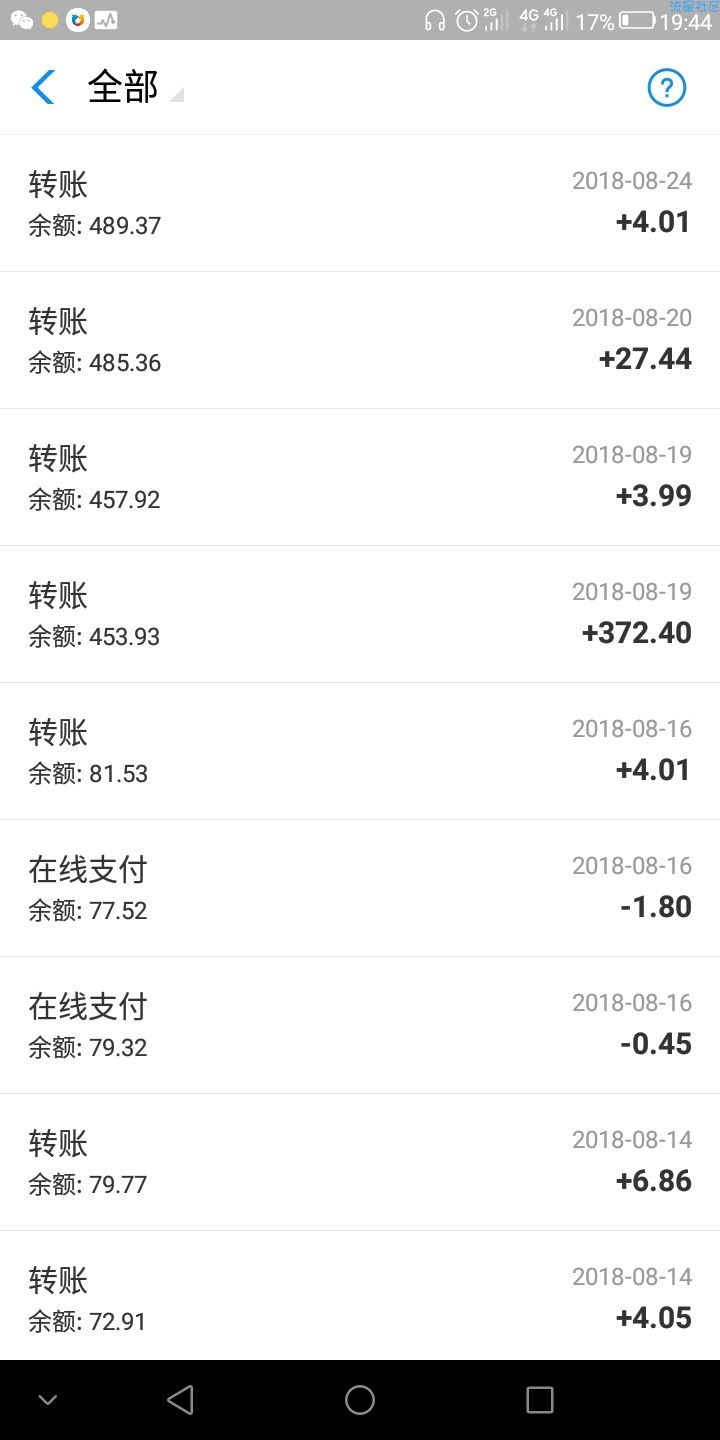The width and height of the screenshot is (720, 1440).
Task: View the +27.44 transfer from 2018-08-20
Action: pos(360,340)
